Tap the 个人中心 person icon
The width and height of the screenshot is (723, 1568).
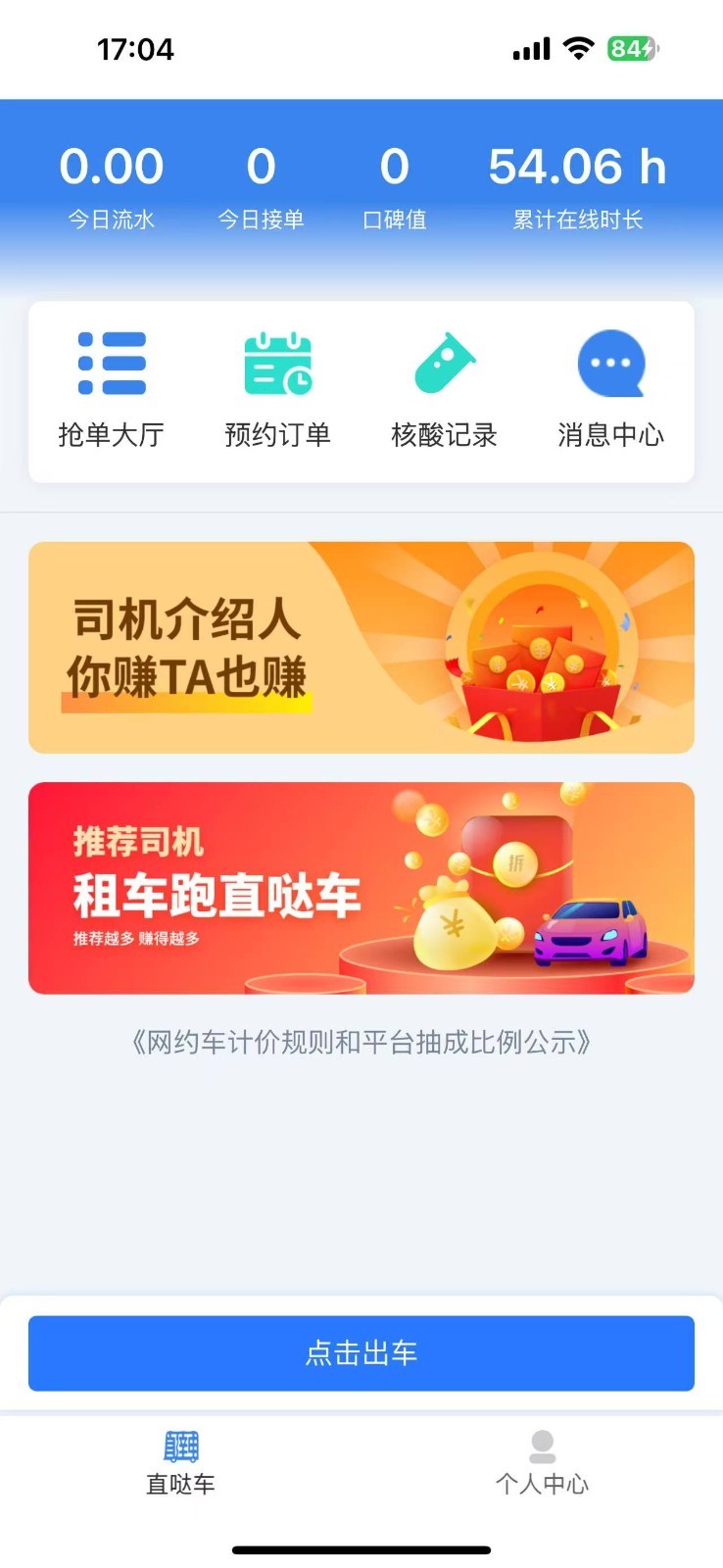coord(544,1442)
